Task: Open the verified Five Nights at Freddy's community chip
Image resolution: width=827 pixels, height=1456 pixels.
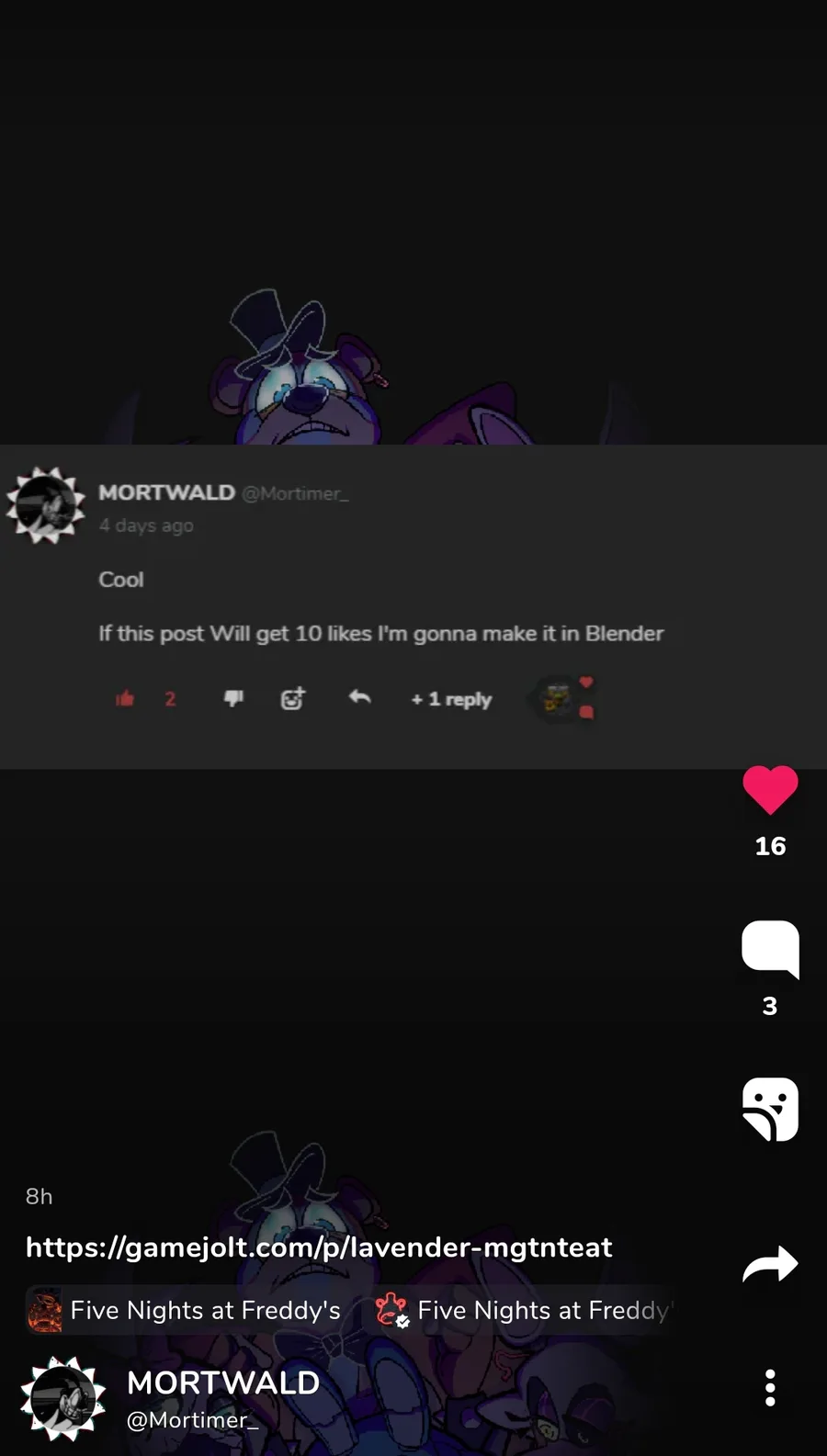Action: pos(524,1310)
